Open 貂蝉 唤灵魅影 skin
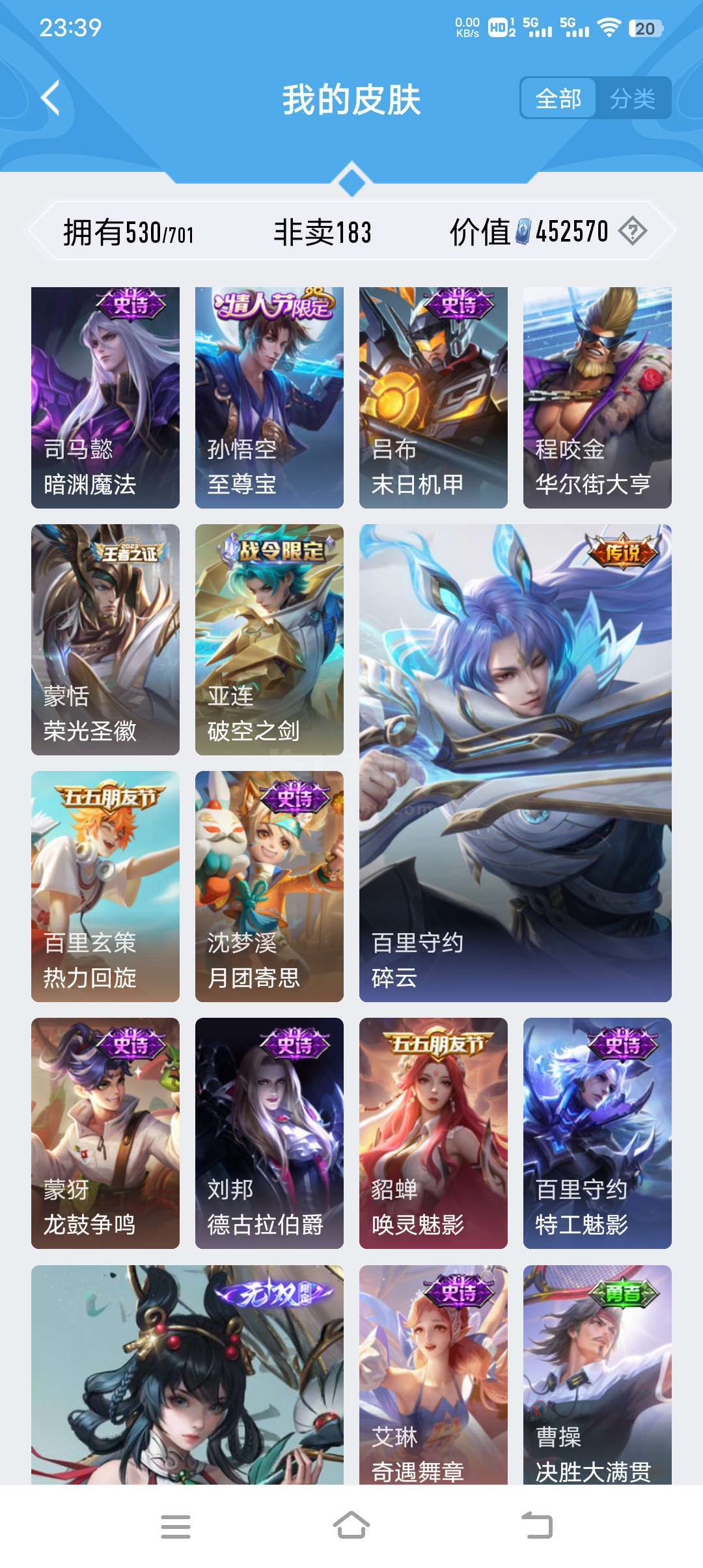Image resolution: width=703 pixels, height=1568 pixels. tap(434, 1133)
